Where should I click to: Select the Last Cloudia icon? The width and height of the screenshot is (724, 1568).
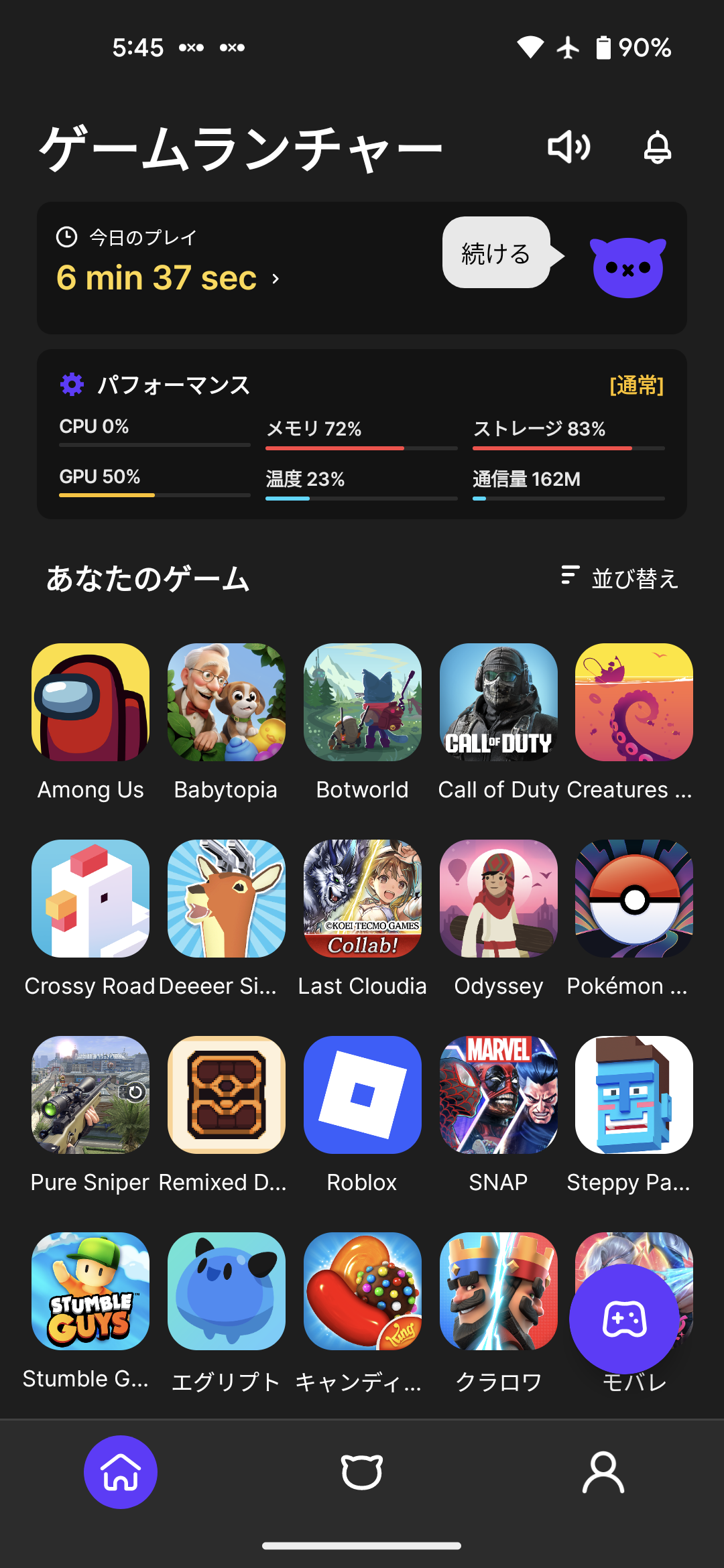(361, 899)
